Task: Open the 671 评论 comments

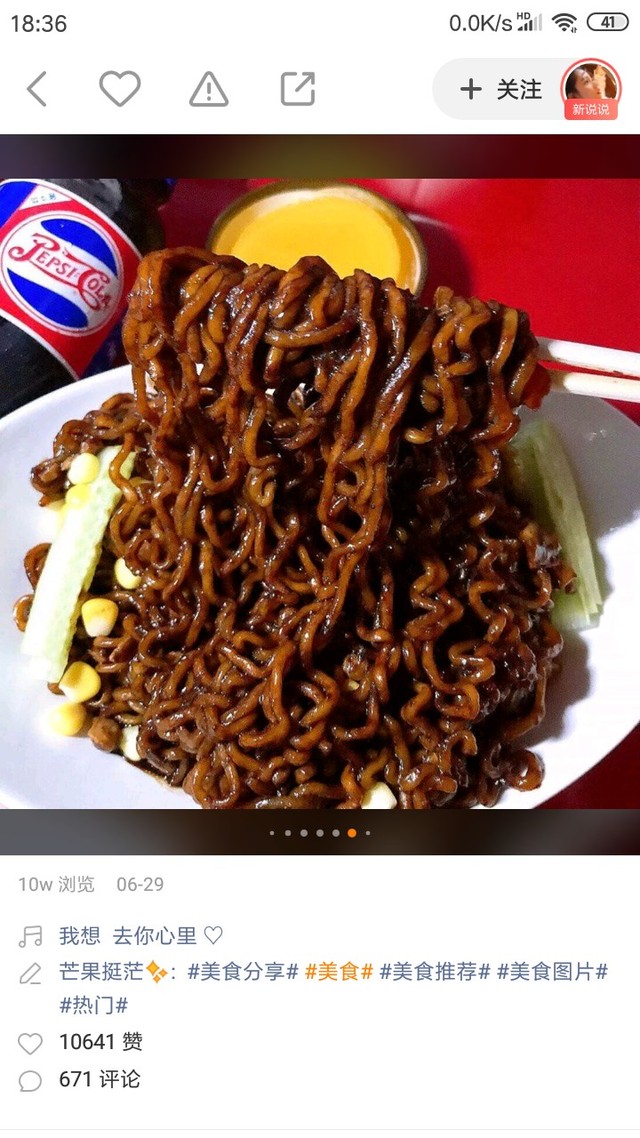Action: click(x=99, y=1079)
